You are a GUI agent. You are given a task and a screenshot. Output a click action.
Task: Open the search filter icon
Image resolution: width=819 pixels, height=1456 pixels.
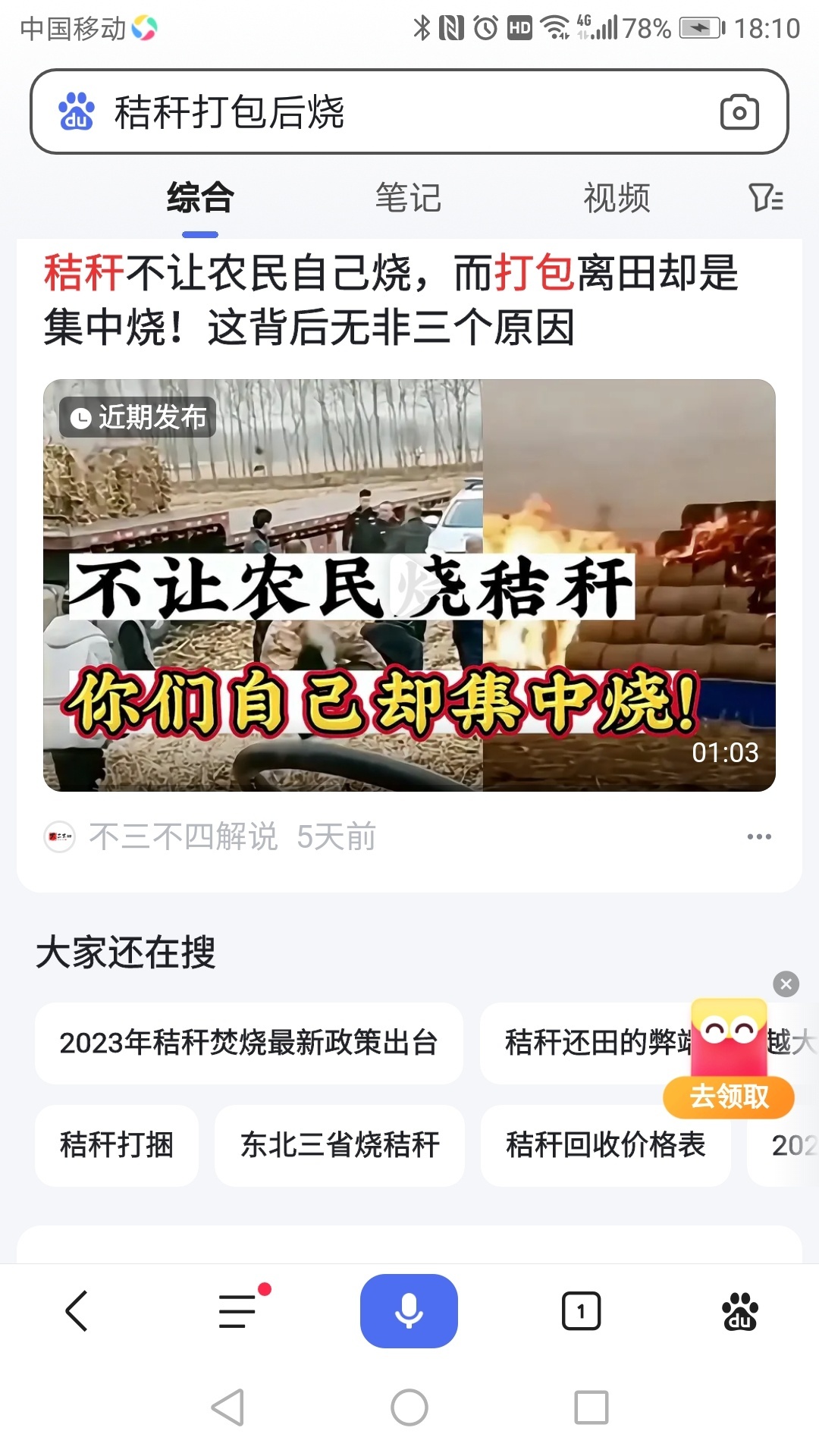[x=765, y=199]
